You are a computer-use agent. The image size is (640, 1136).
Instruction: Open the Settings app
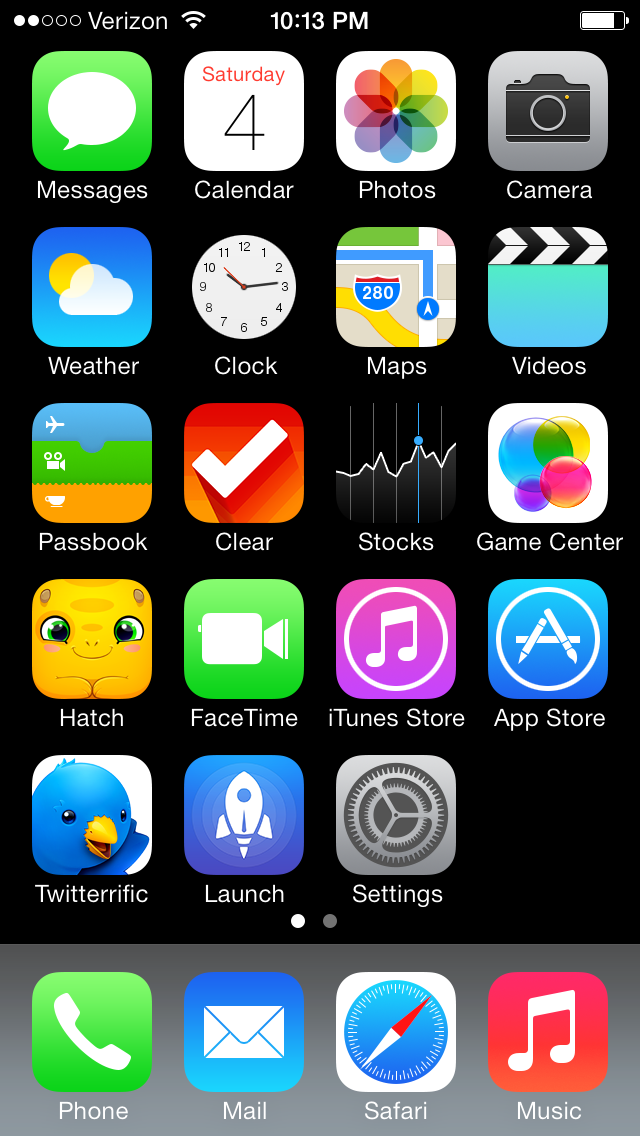click(396, 815)
